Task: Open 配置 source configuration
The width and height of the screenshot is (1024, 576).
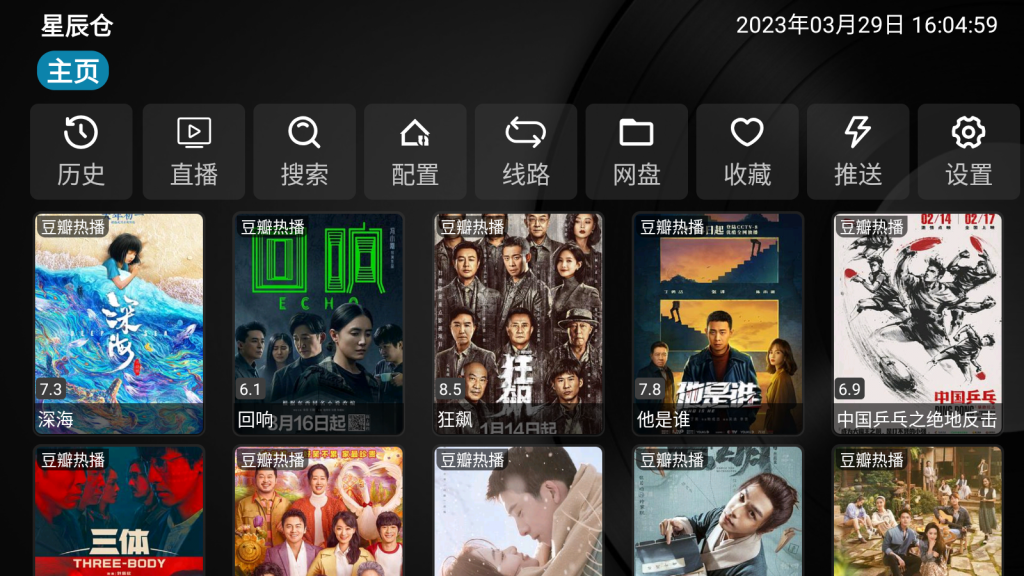Action: 415,151
